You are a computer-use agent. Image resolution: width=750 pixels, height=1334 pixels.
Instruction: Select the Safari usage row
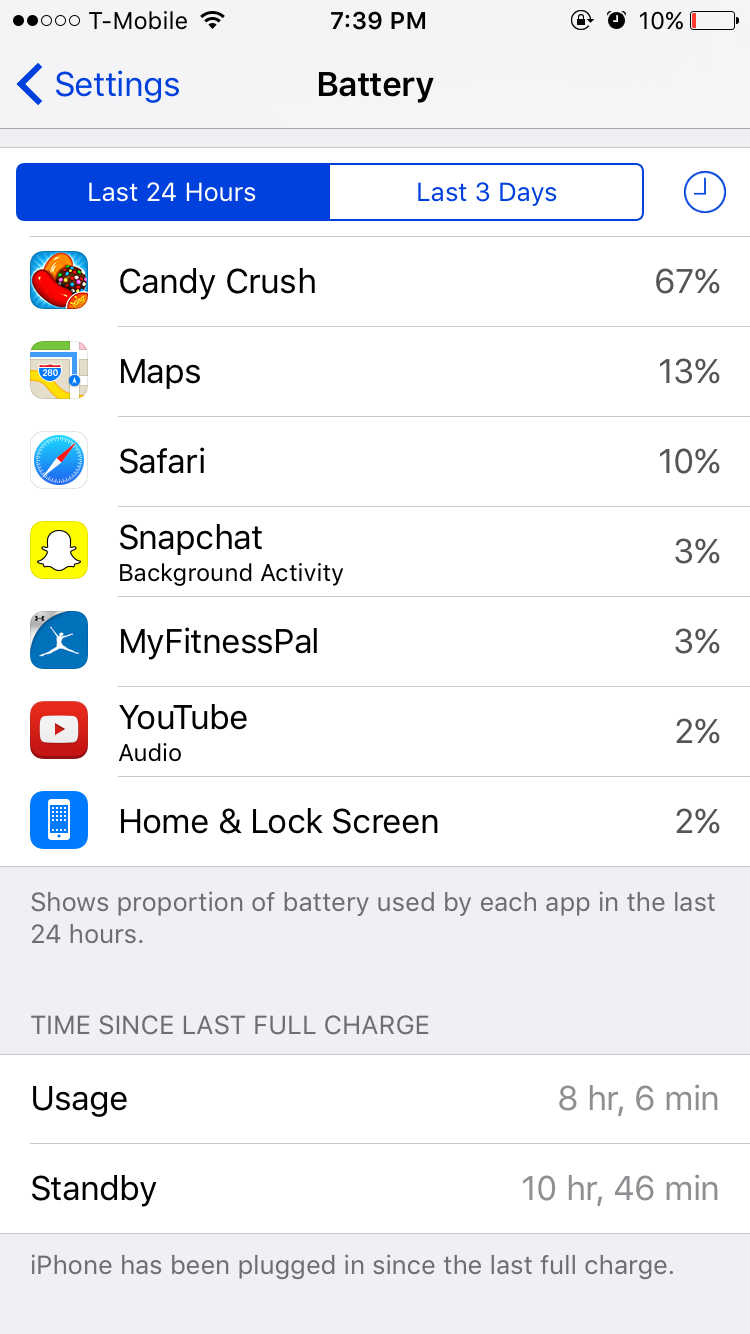tap(375, 462)
